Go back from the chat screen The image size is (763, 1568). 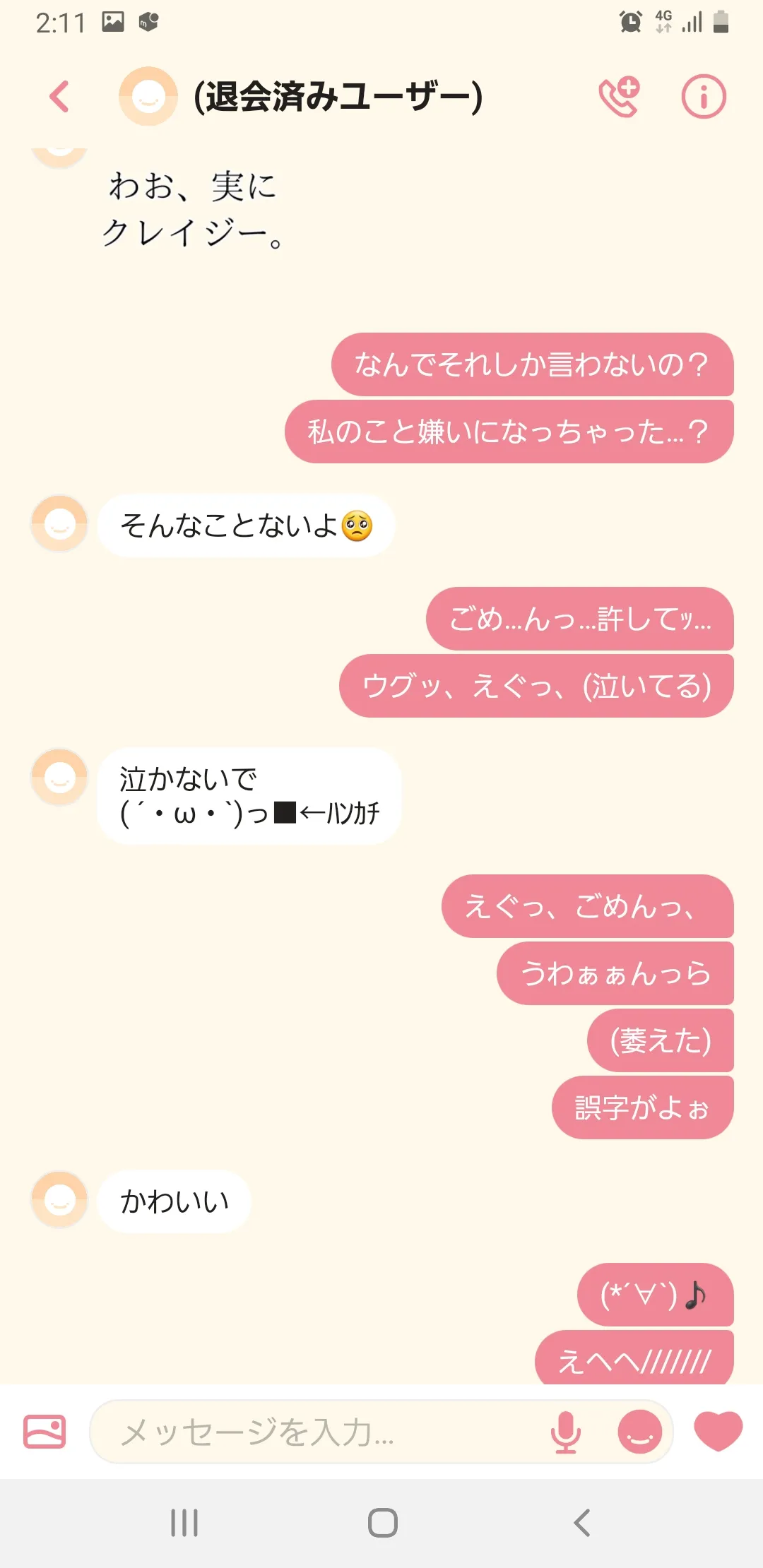coord(59,97)
